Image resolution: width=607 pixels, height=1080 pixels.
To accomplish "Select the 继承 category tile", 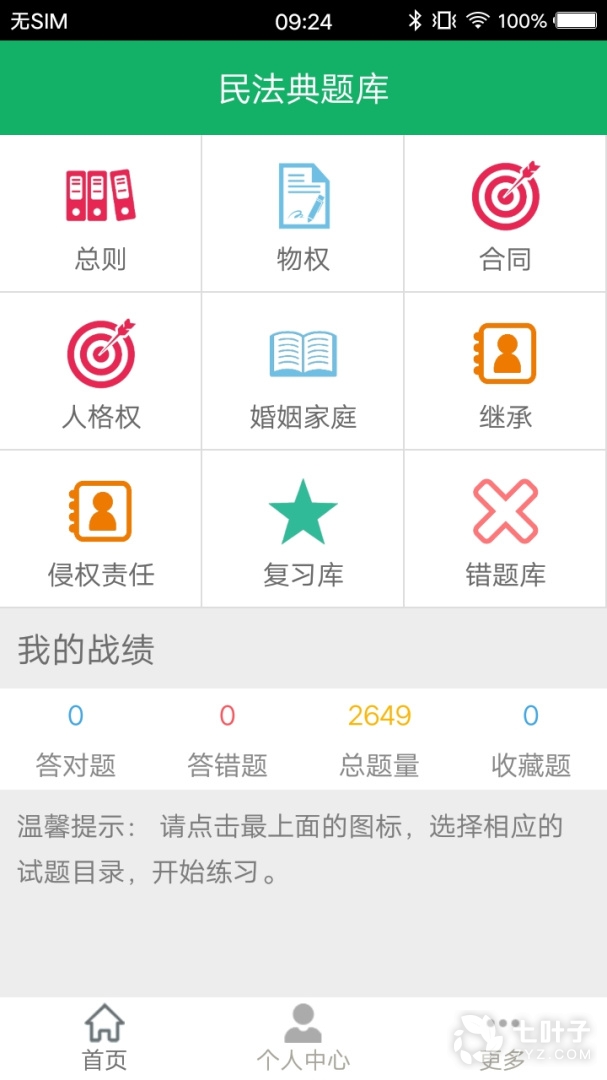I will coord(505,372).
